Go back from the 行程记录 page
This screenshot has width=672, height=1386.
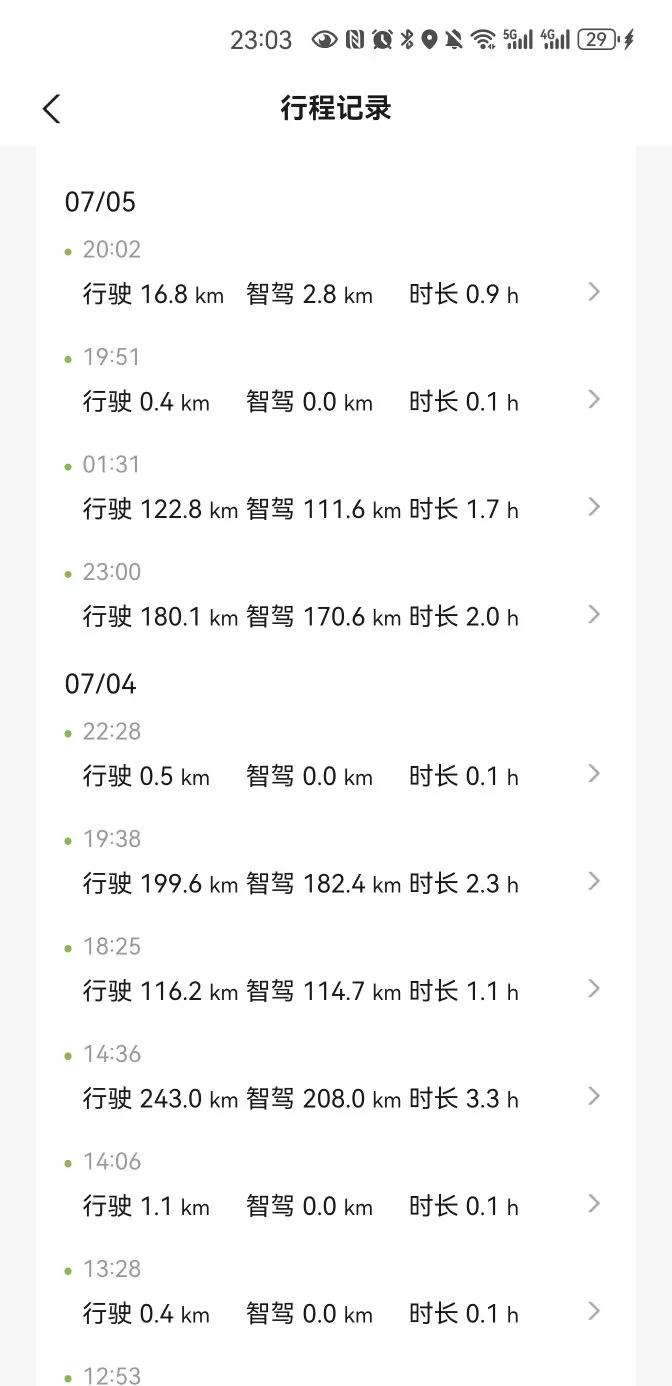pos(52,109)
